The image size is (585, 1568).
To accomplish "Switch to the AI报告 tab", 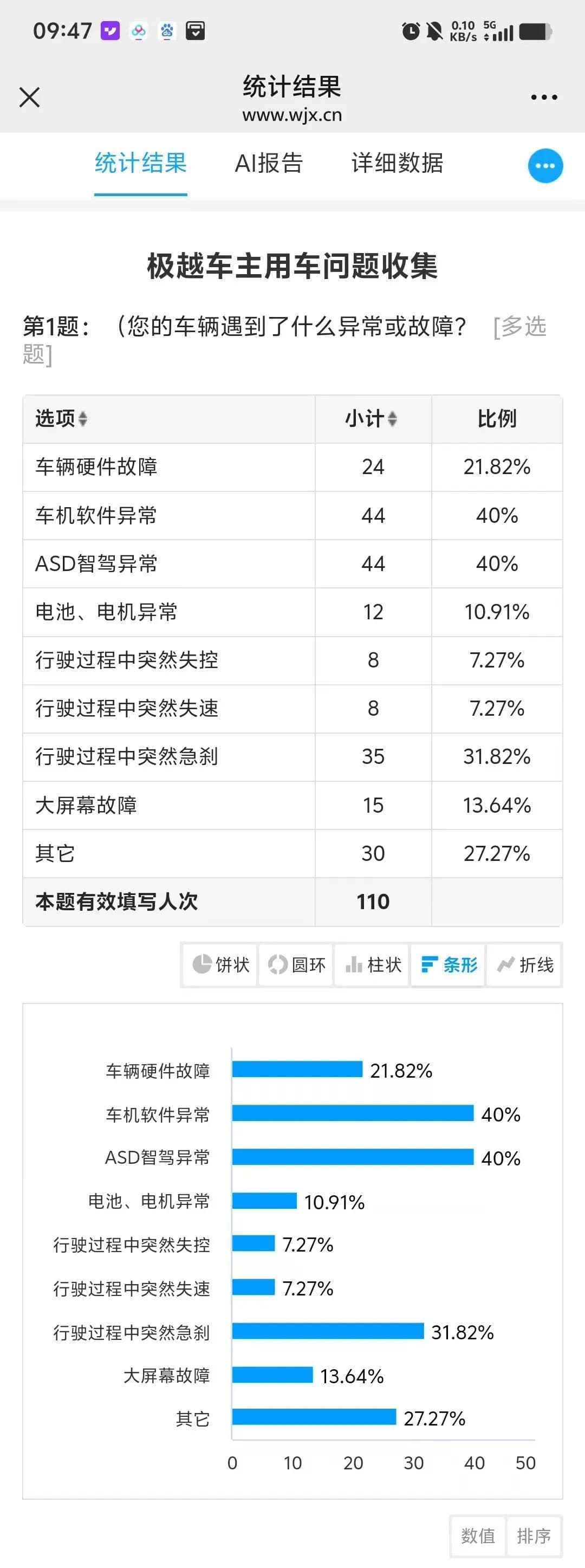I will (269, 163).
